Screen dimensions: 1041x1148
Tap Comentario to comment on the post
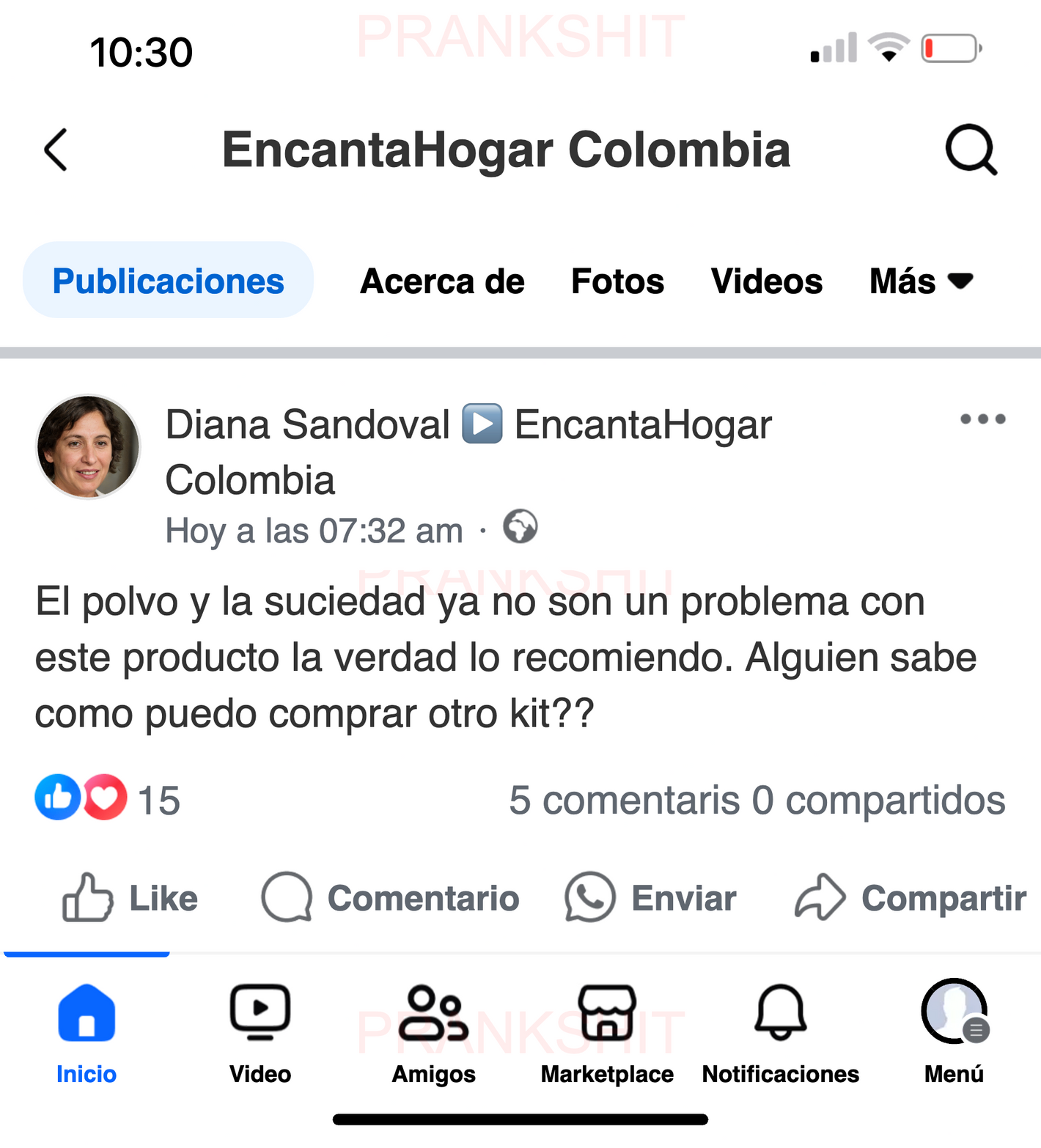click(x=390, y=897)
